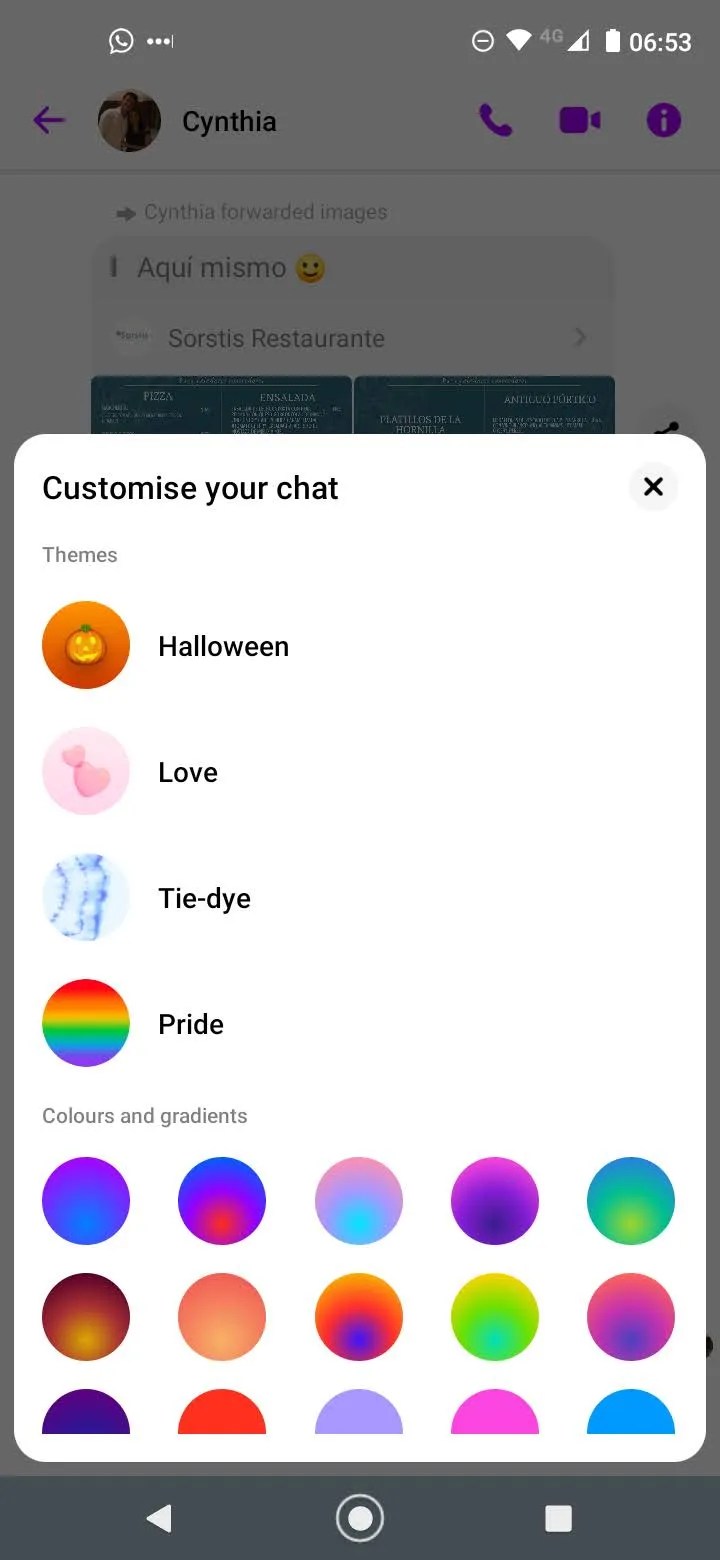This screenshot has height=1560, width=720.
Task: Apply the Love chat theme
Action: click(187, 771)
